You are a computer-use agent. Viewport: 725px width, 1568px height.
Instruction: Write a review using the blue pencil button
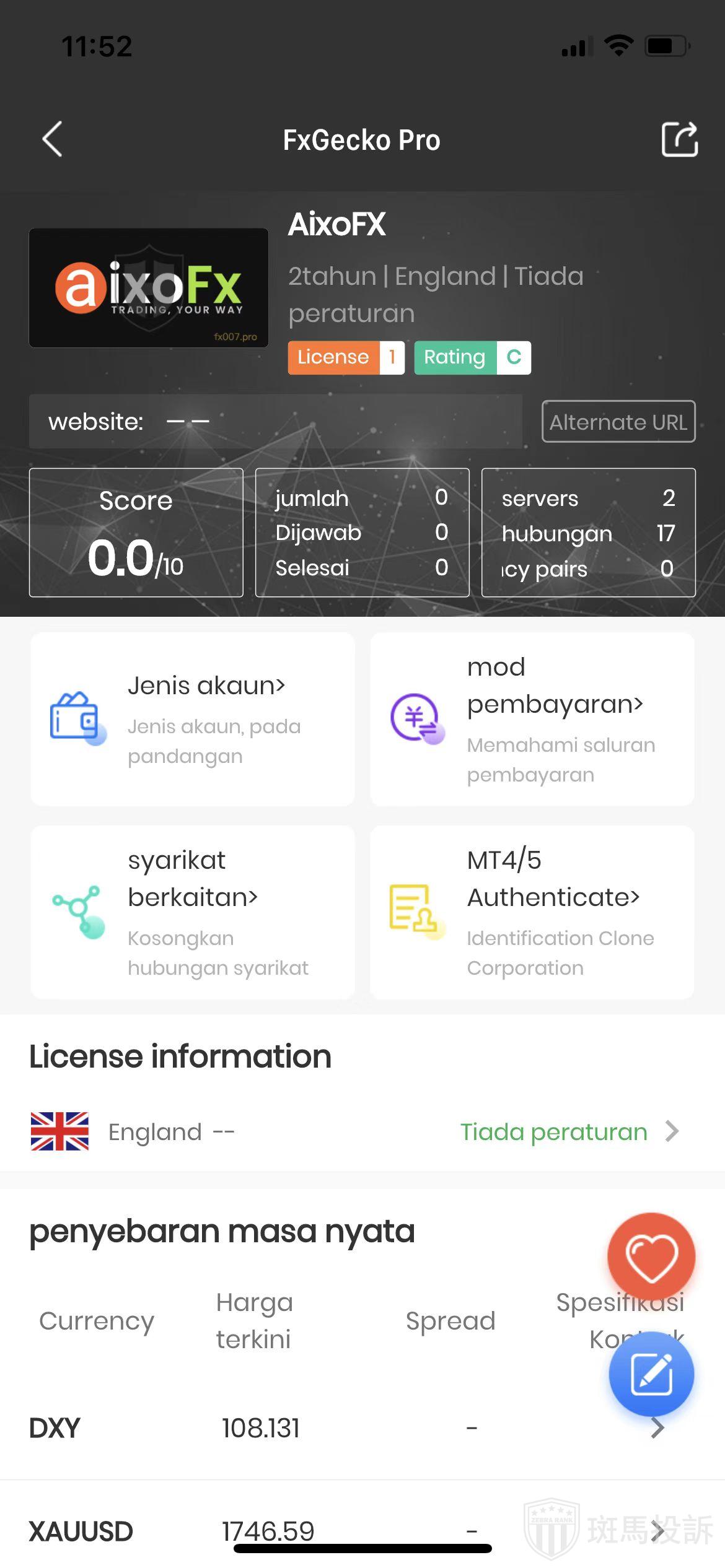click(x=651, y=1374)
